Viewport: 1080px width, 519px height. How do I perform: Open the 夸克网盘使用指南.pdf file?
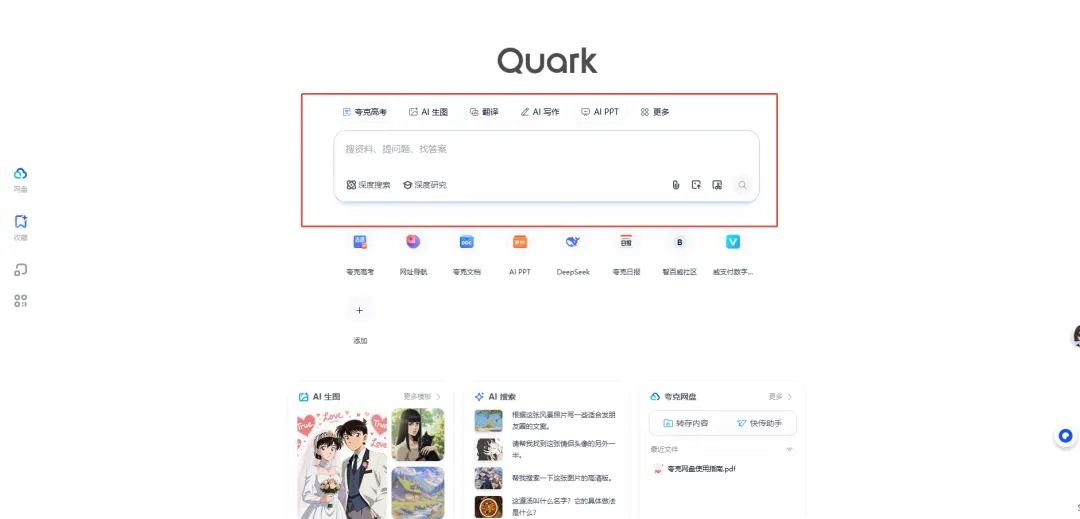[x=700, y=468]
